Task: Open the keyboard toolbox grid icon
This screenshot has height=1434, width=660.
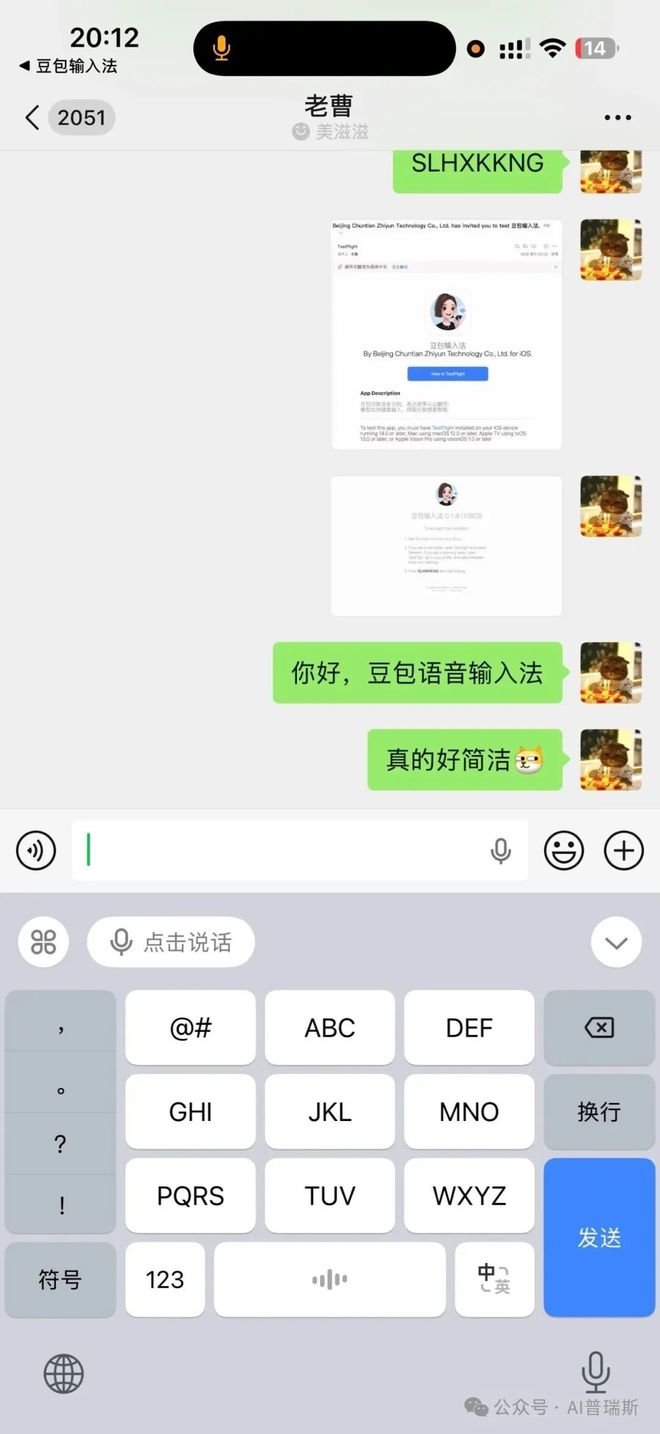Action: pos(44,941)
